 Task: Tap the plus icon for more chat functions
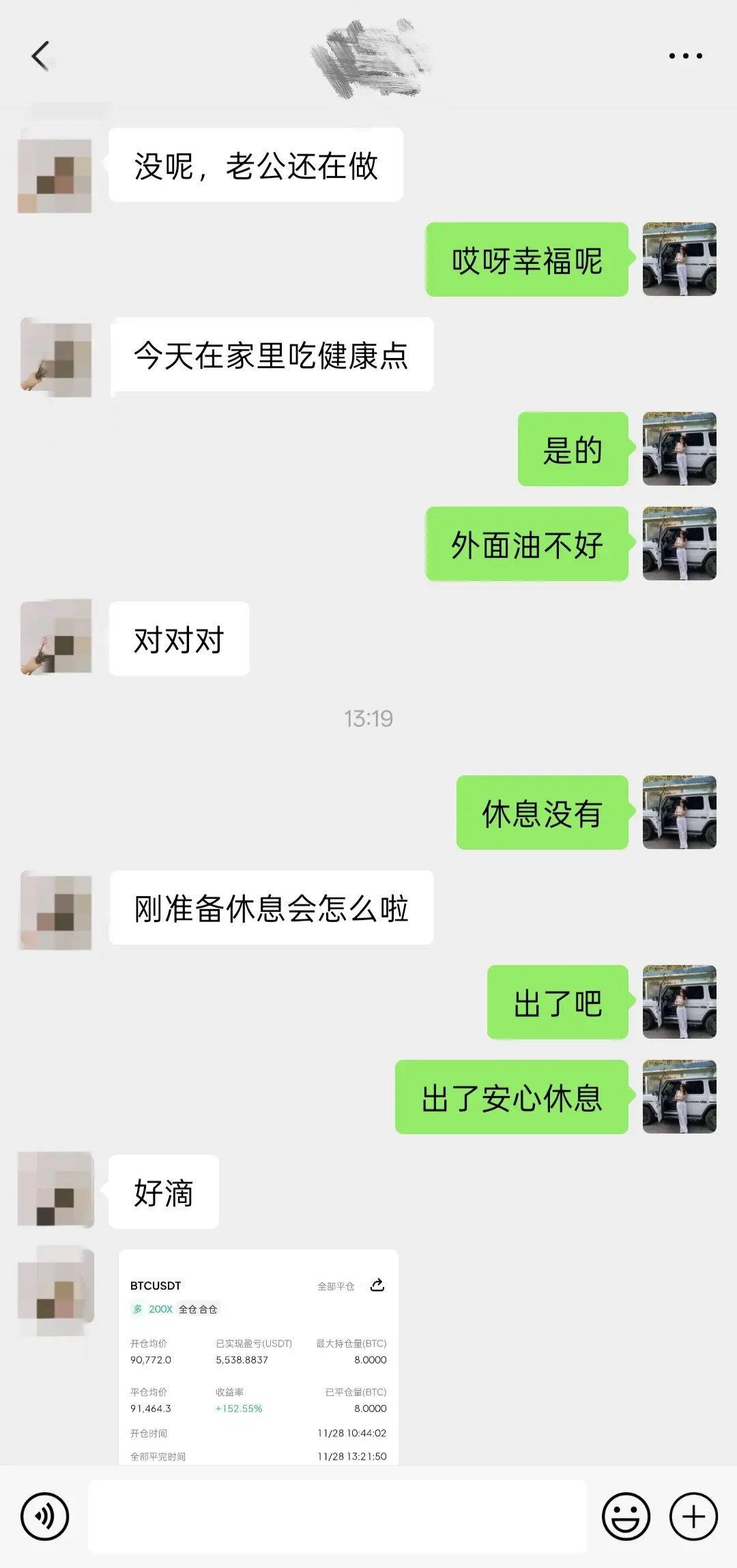693,1515
